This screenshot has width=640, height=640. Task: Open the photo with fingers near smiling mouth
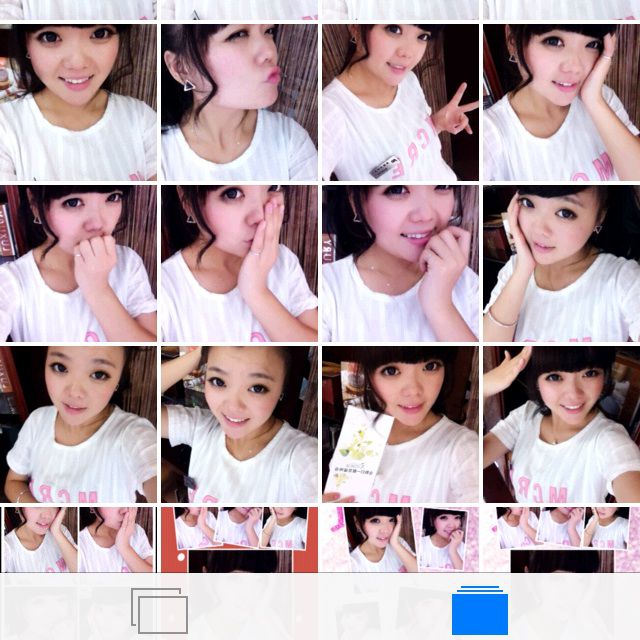pyautogui.click(x=400, y=263)
